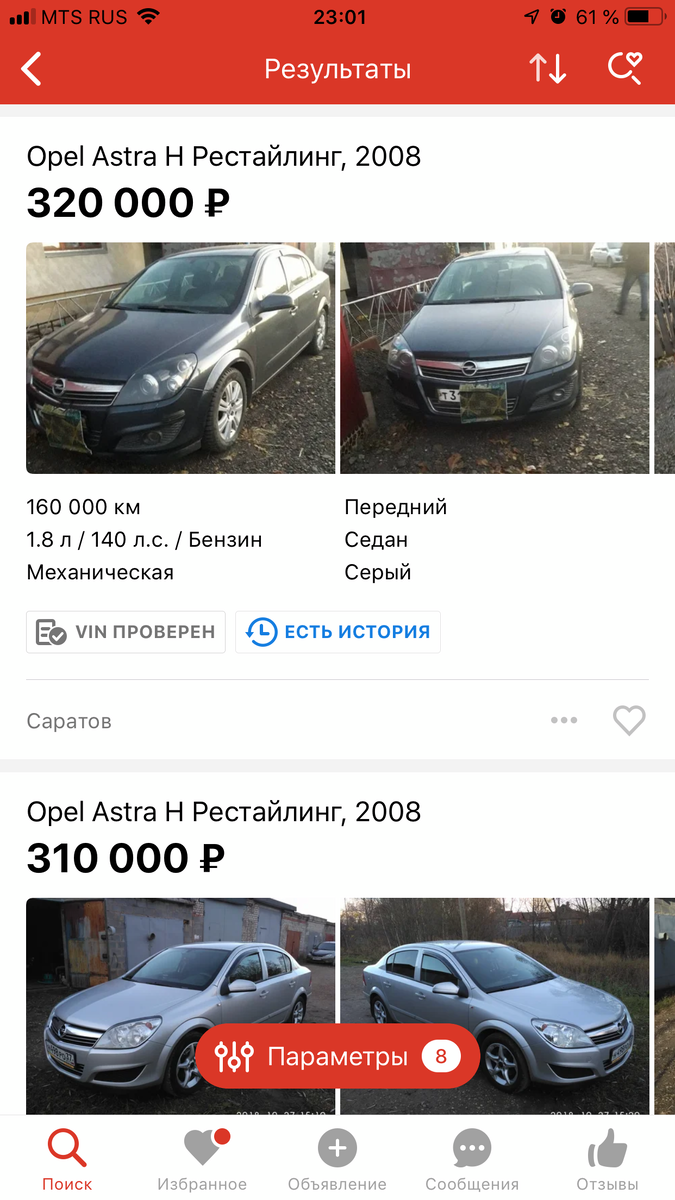
Task: Open the Сообщения tab
Action: point(472,1160)
